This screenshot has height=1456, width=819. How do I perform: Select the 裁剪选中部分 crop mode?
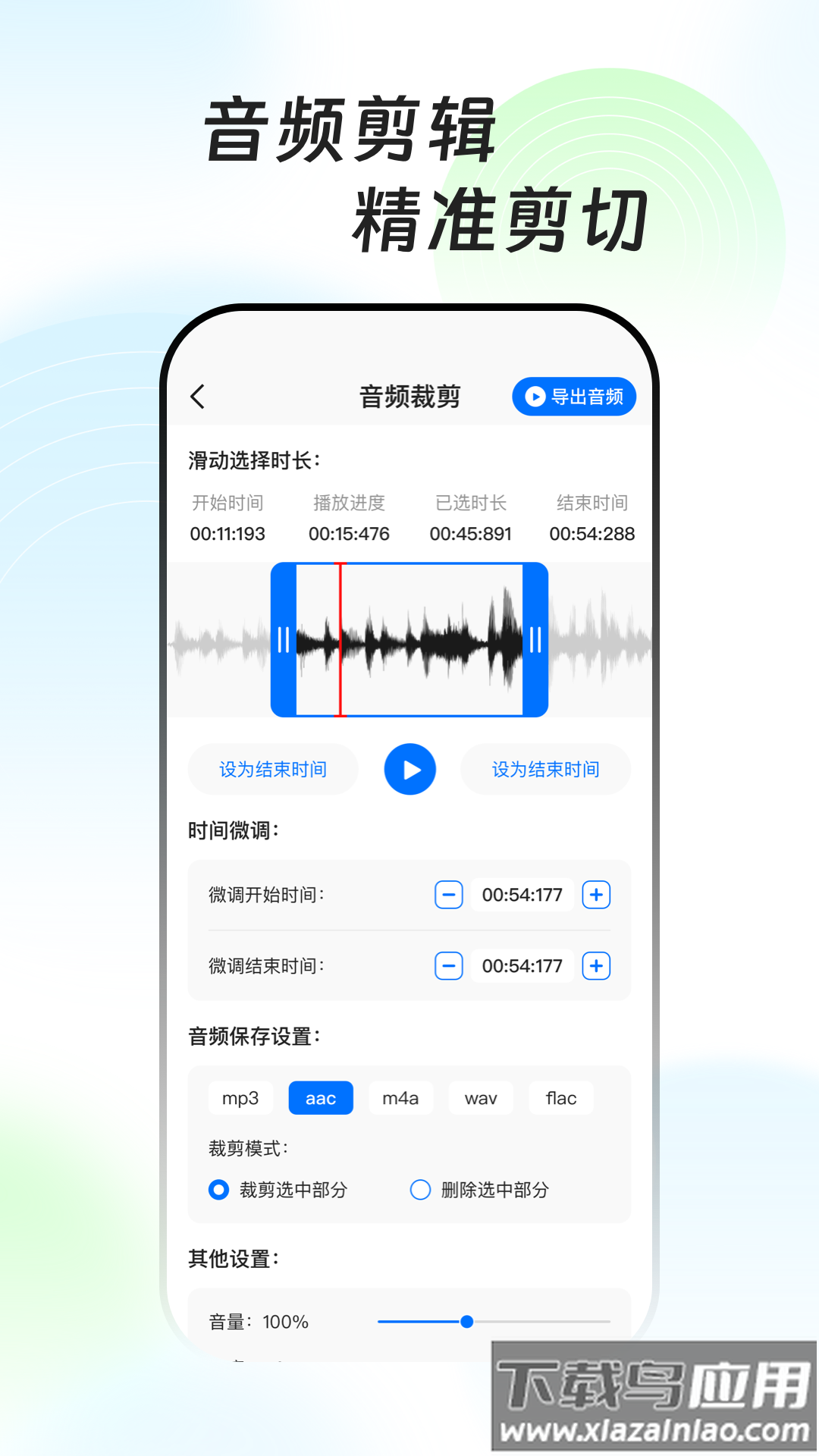tap(218, 1191)
